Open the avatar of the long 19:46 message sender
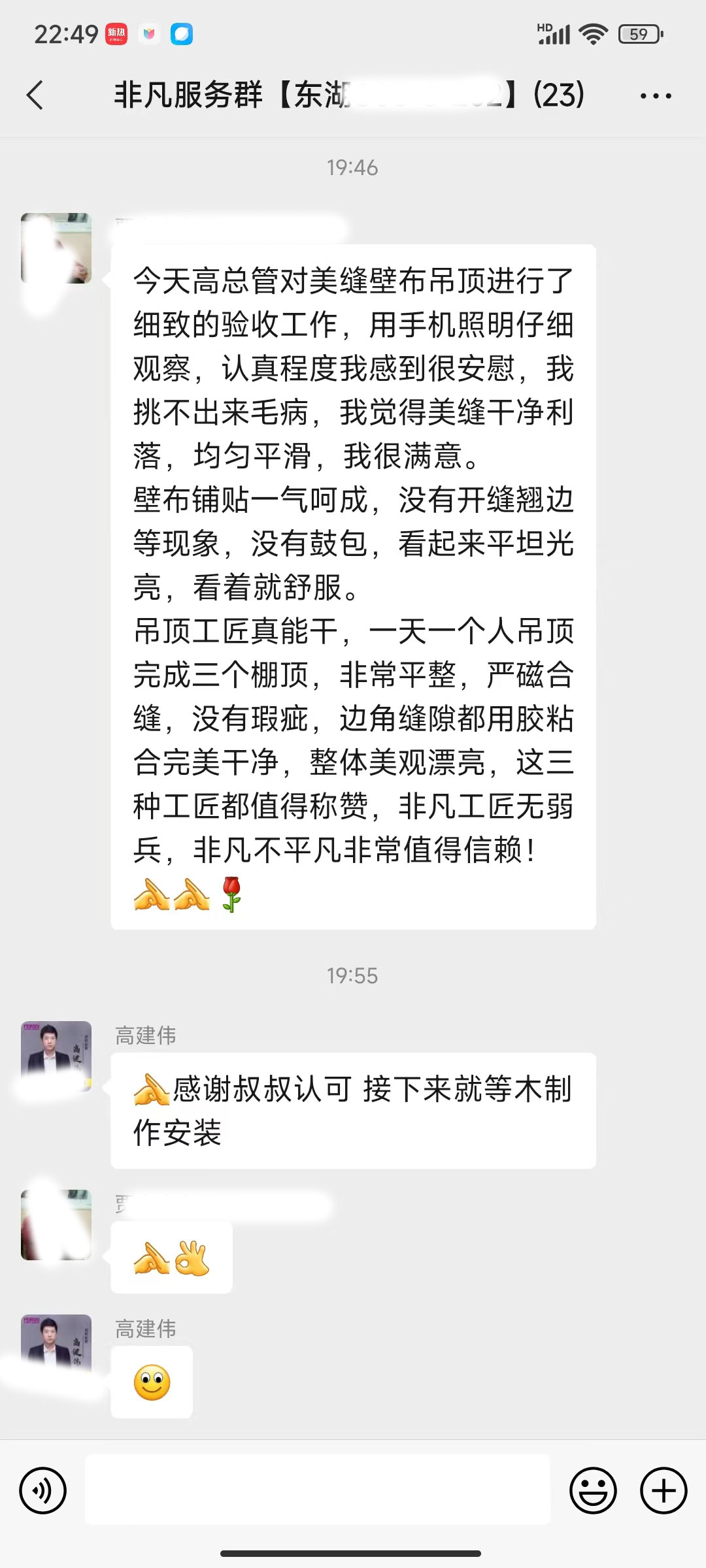The width and height of the screenshot is (706, 1568). (x=56, y=248)
